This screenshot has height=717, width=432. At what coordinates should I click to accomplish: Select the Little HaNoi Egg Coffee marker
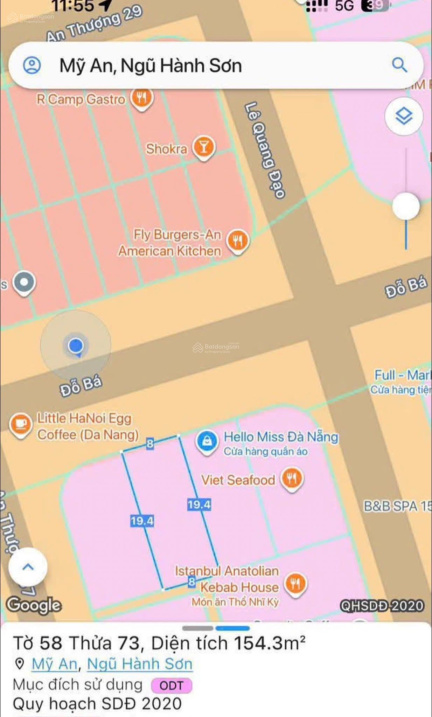click(x=20, y=425)
